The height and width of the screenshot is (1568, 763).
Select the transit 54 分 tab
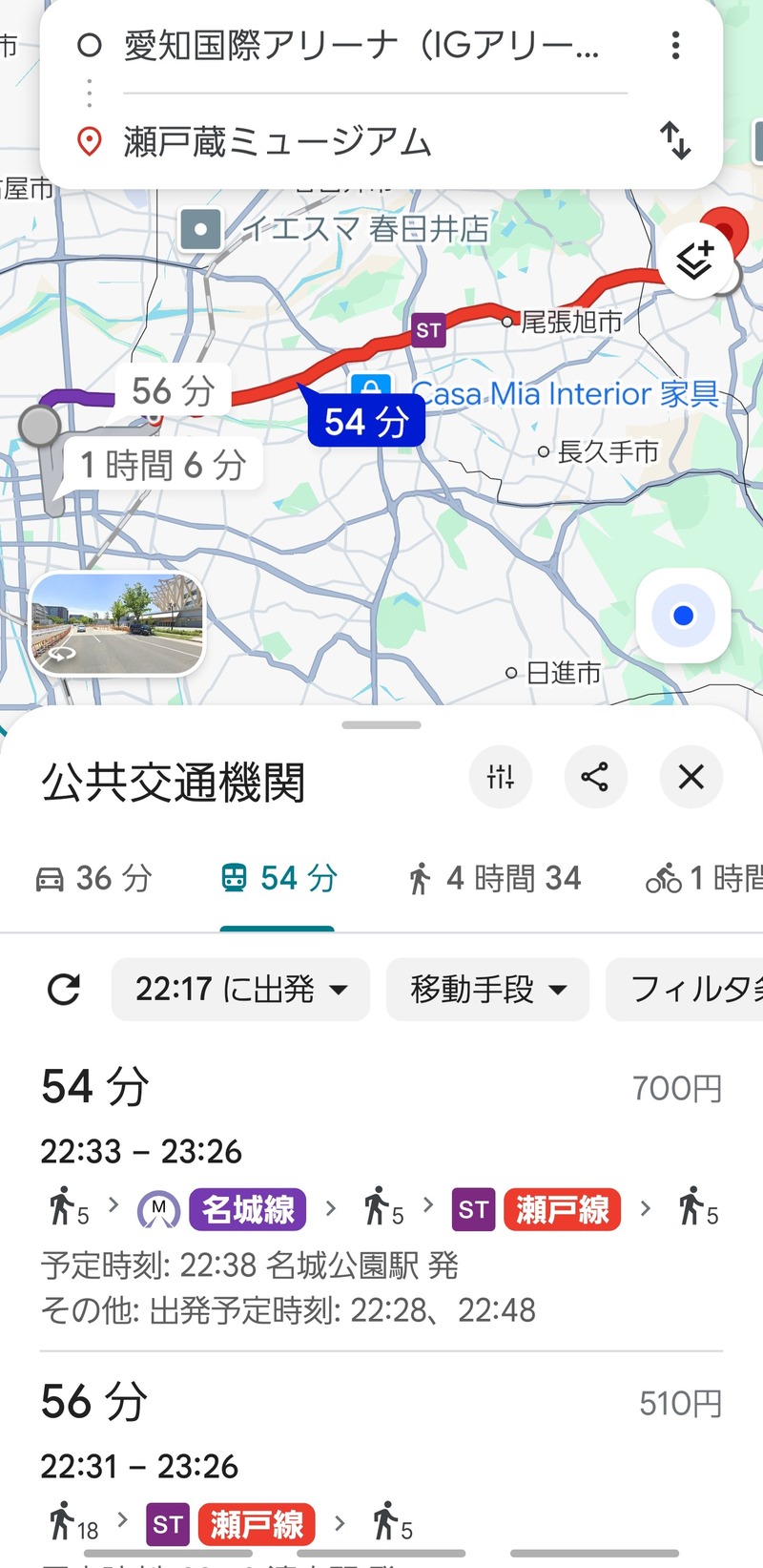coord(278,878)
